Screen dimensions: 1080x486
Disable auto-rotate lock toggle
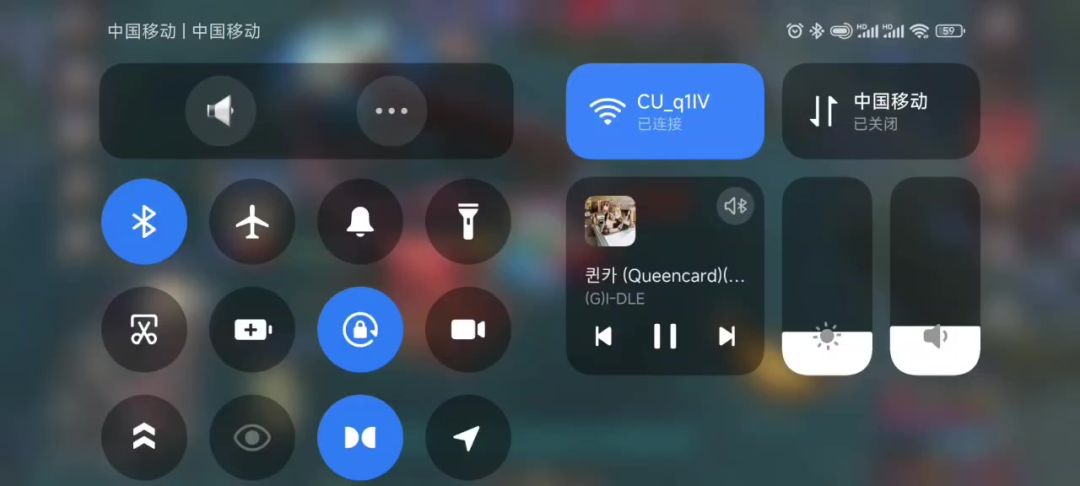click(x=360, y=330)
